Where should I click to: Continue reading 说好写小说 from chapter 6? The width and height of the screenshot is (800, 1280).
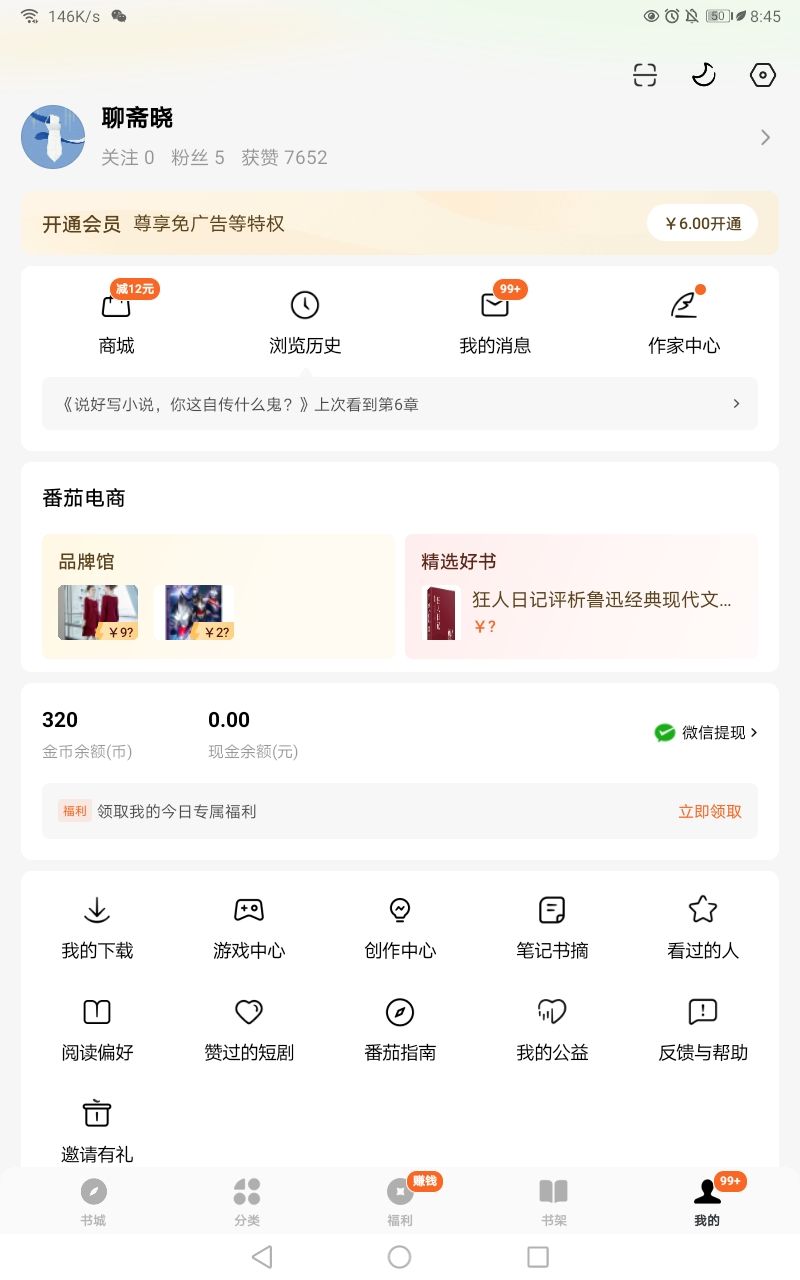(400, 404)
